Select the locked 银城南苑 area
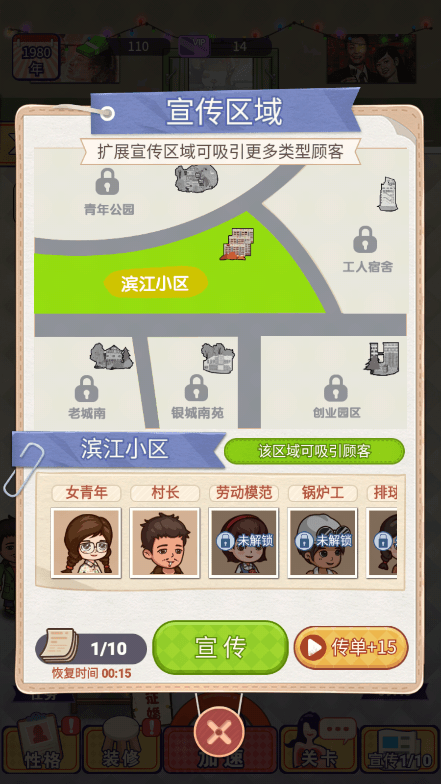Viewport: 441px width, 784px height. point(197,397)
